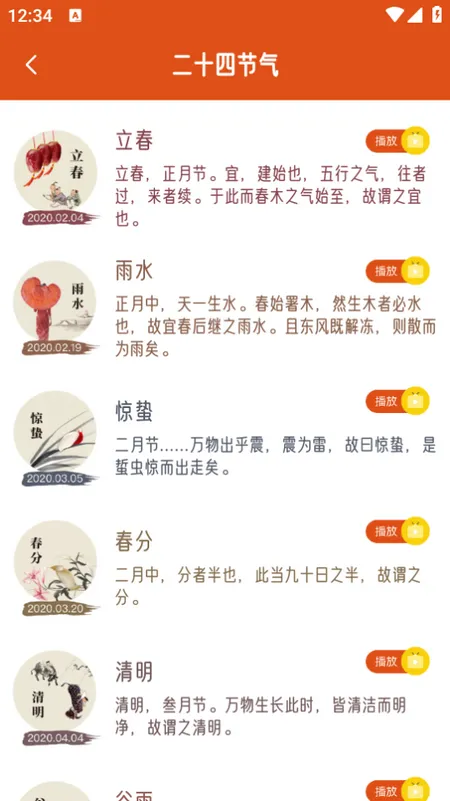Viewport: 450px width, 801px height.
Task: Tap the 播放 button for 雨水
Action: point(397,271)
